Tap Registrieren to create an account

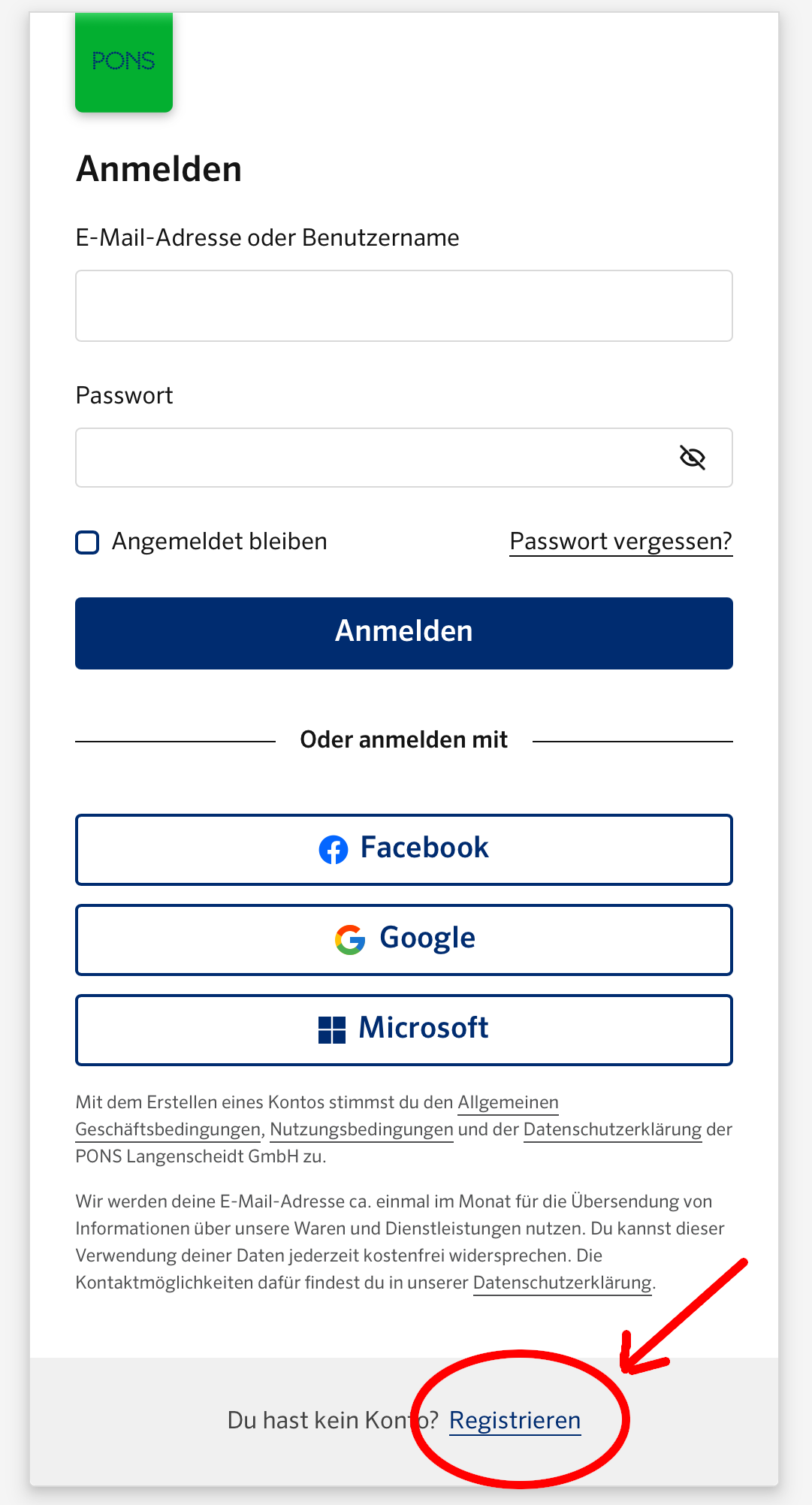[515, 1421]
